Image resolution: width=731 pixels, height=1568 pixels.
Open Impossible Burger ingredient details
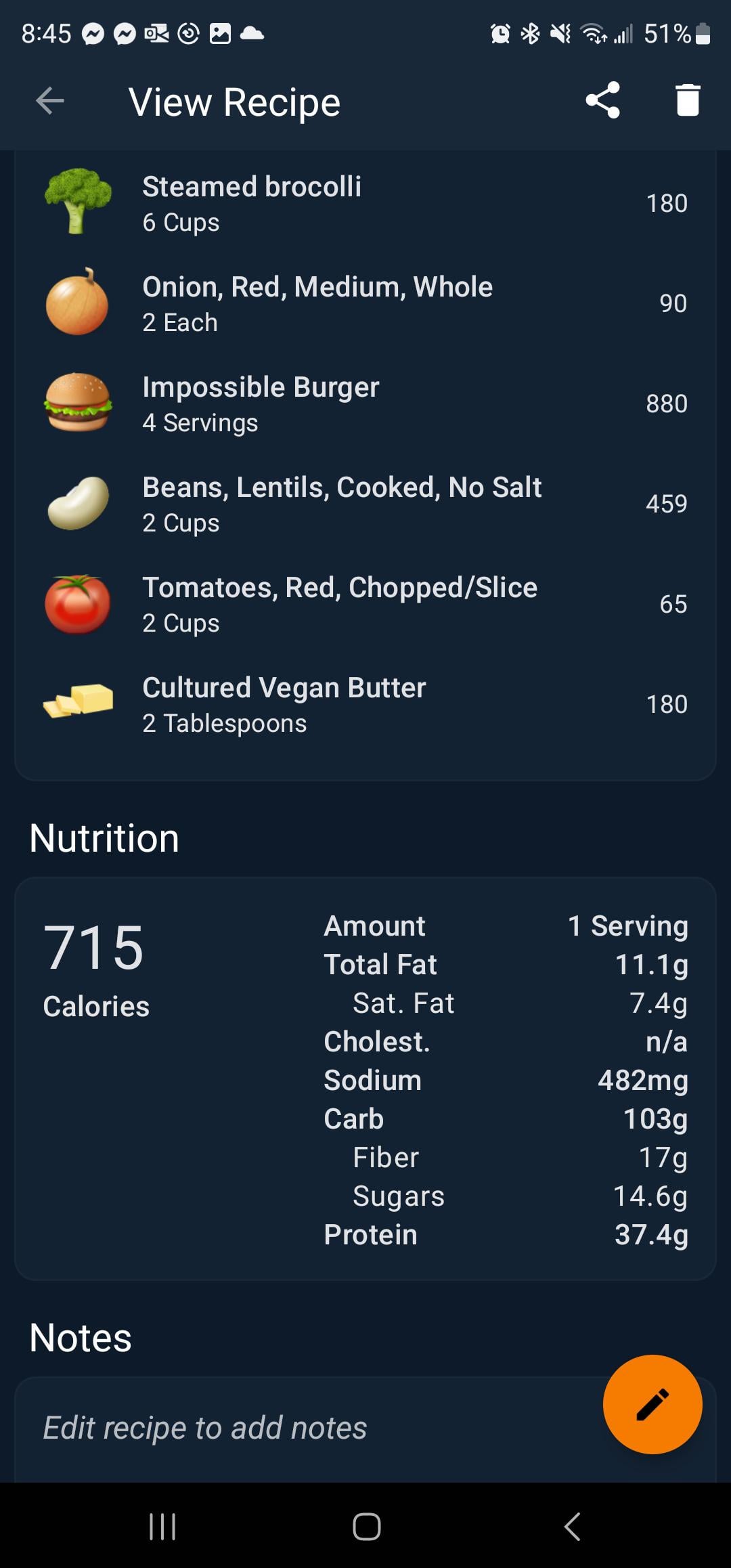[x=365, y=404]
